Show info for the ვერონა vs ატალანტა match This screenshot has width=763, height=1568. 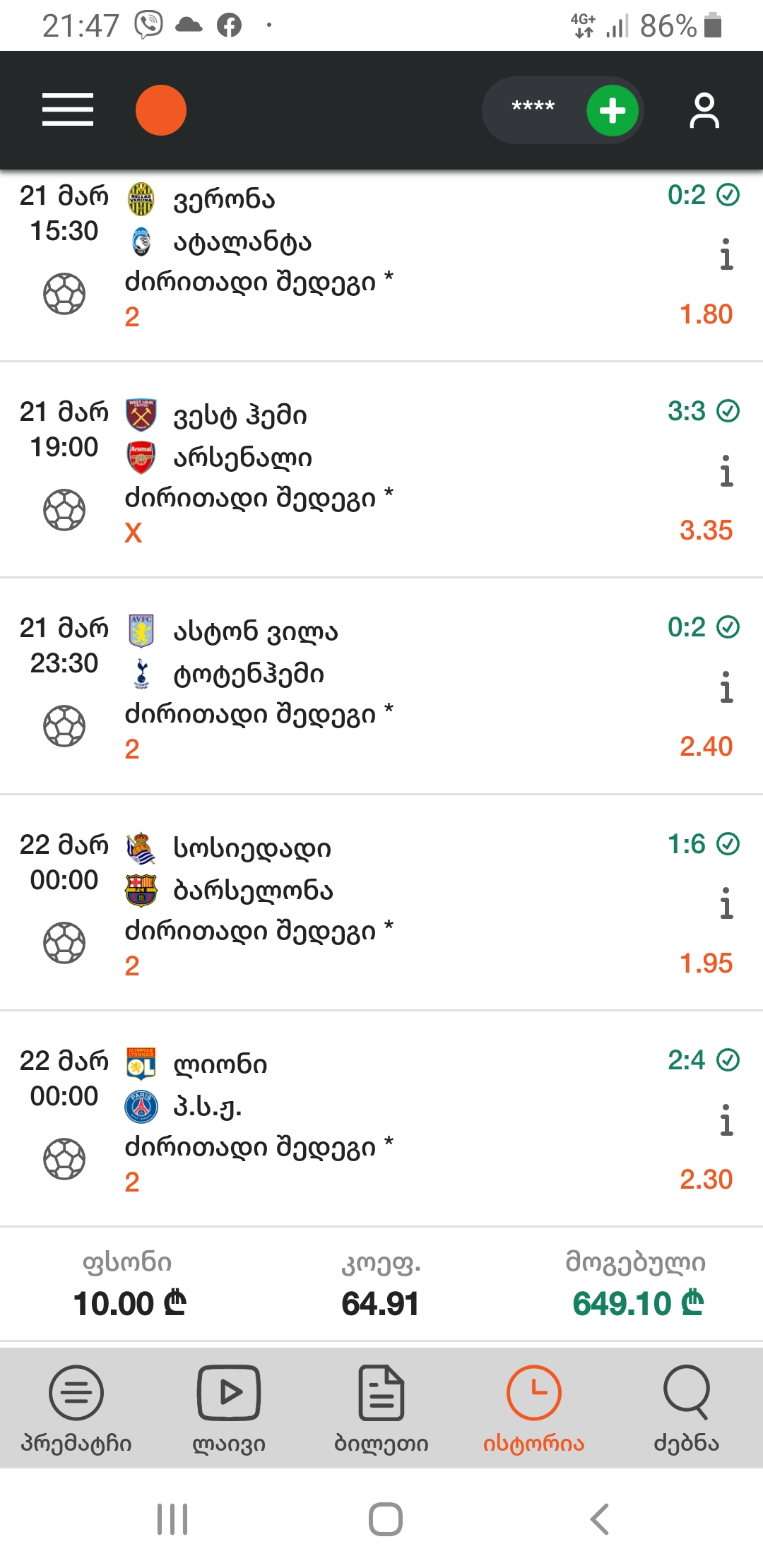point(726,255)
